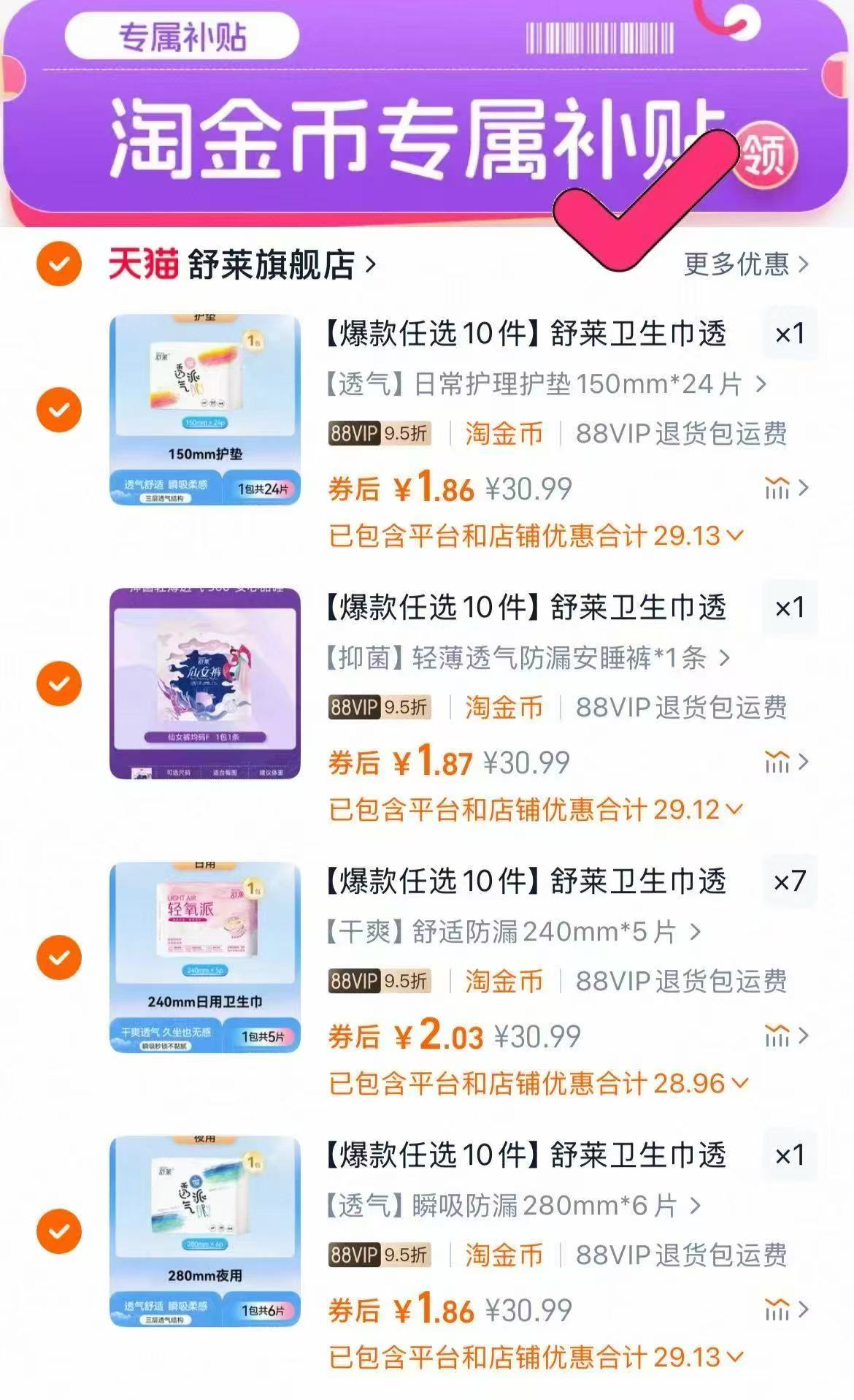The image size is (854, 1400).
Task: Expand discount details showing 合计28.96 on 240mm item
Action: [x=536, y=1083]
